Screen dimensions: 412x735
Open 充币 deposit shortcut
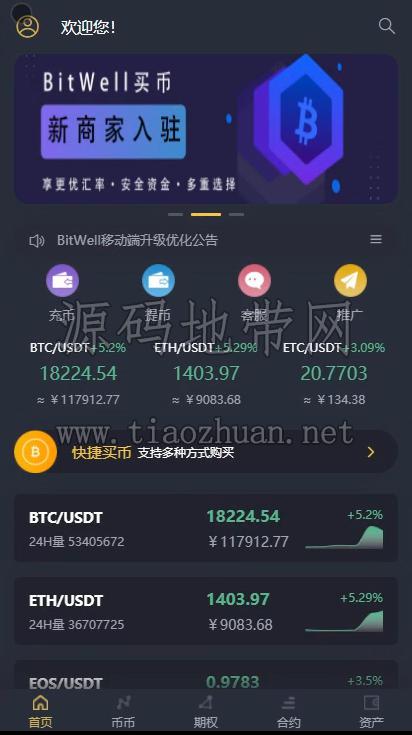point(62,293)
